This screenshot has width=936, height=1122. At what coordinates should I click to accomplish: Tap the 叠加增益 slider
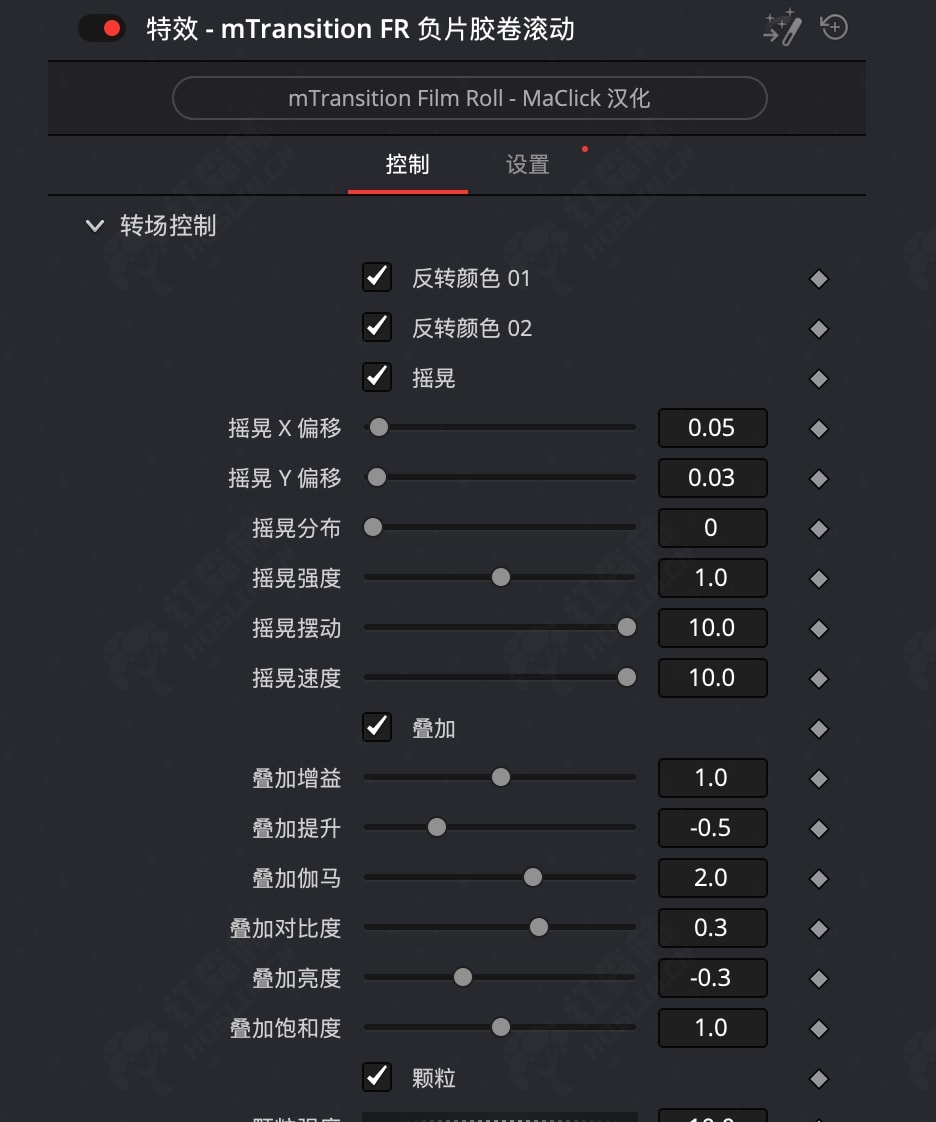(500, 777)
